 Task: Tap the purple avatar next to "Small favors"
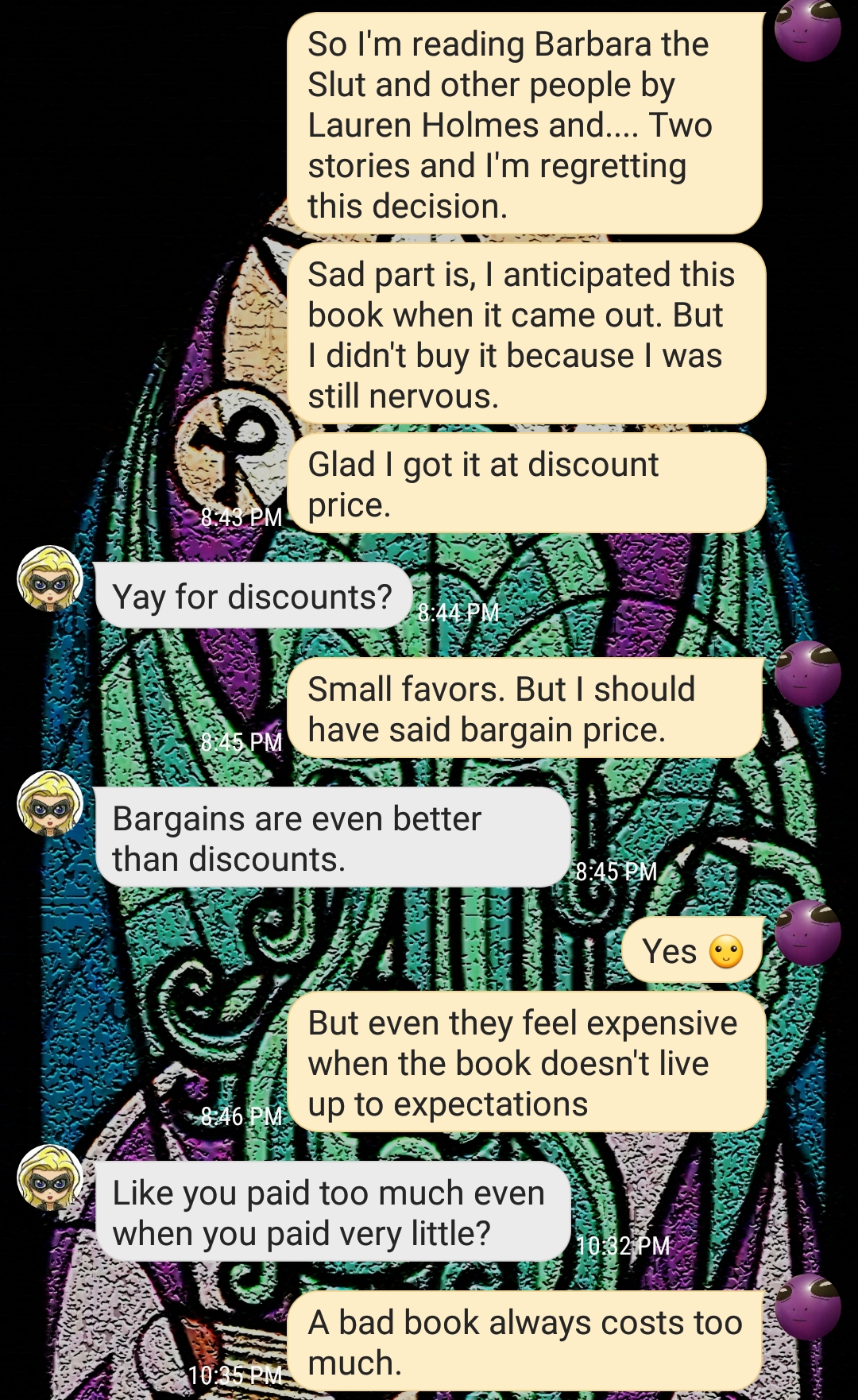click(807, 675)
